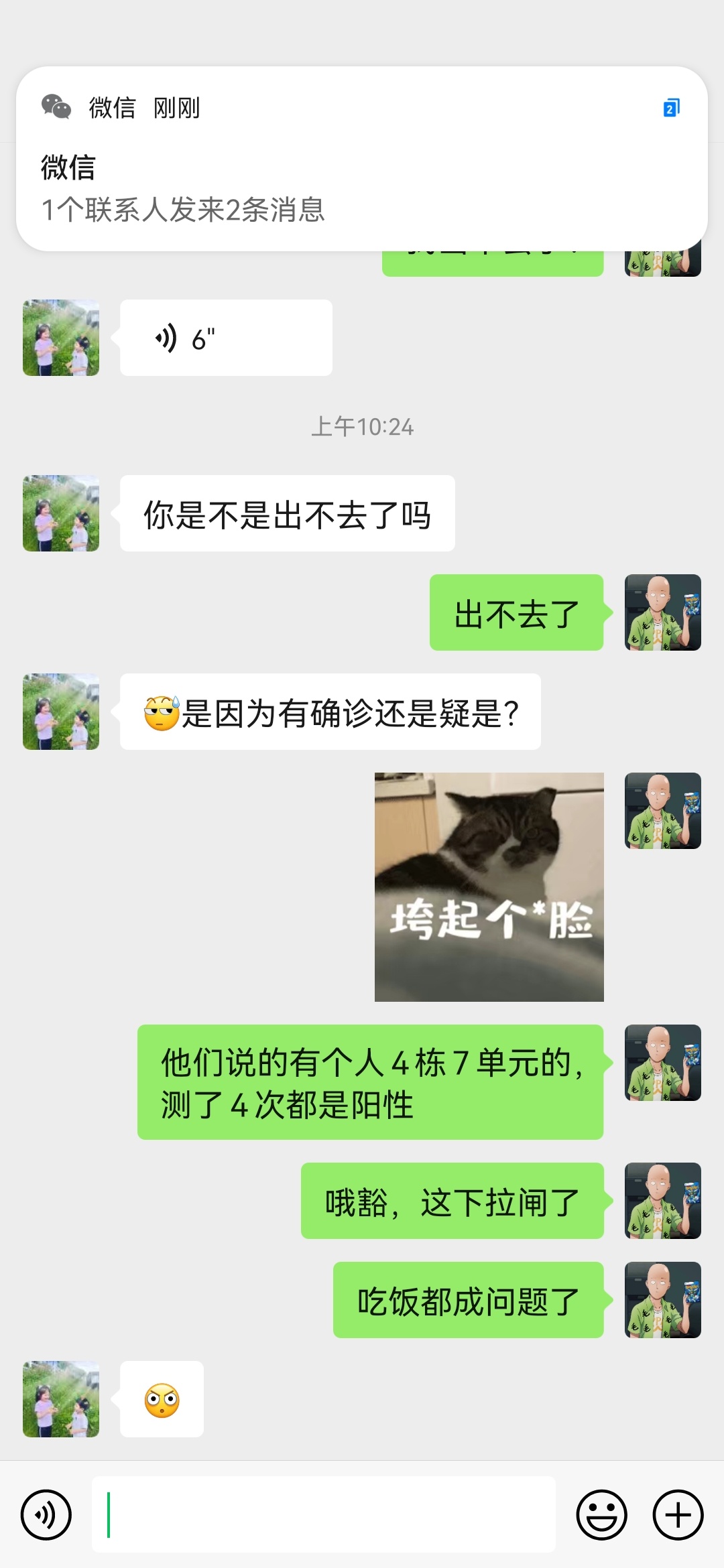Viewport: 724px width, 1568px height.
Task: Open the cat meme sticker image
Action: pos(489,887)
